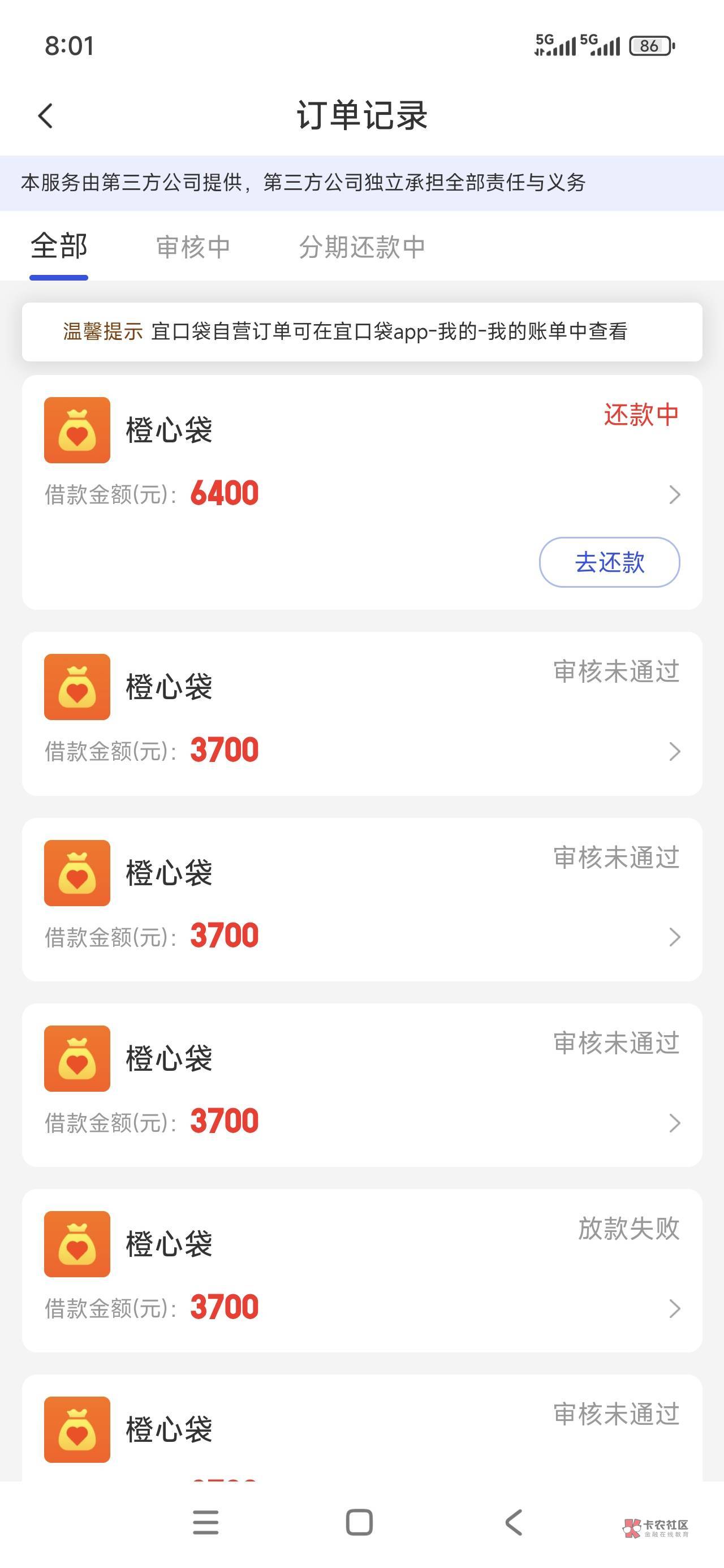This screenshot has height=1568, width=724.
Task: Select the 全部 tab
Action: point(59,247)
